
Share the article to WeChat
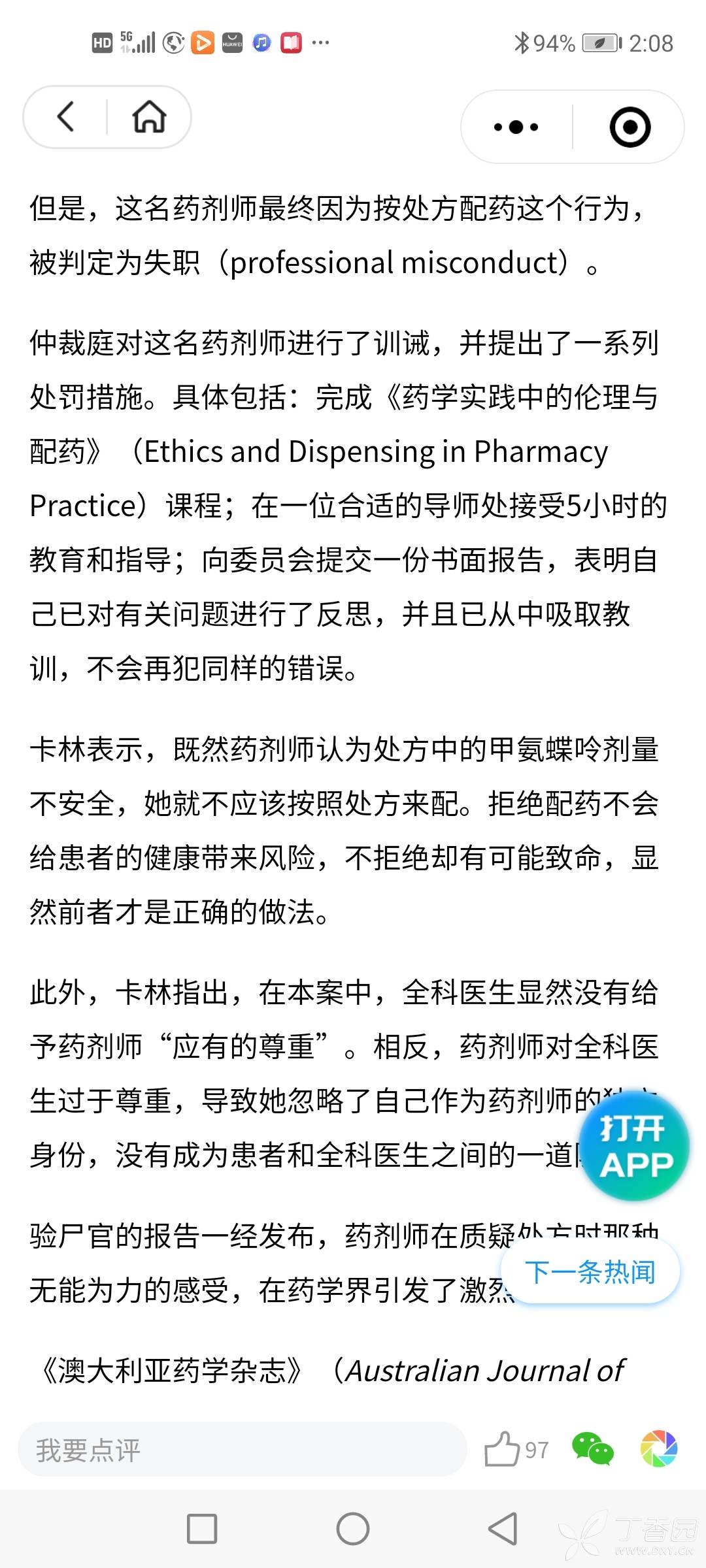click(x=592, y=1449)
